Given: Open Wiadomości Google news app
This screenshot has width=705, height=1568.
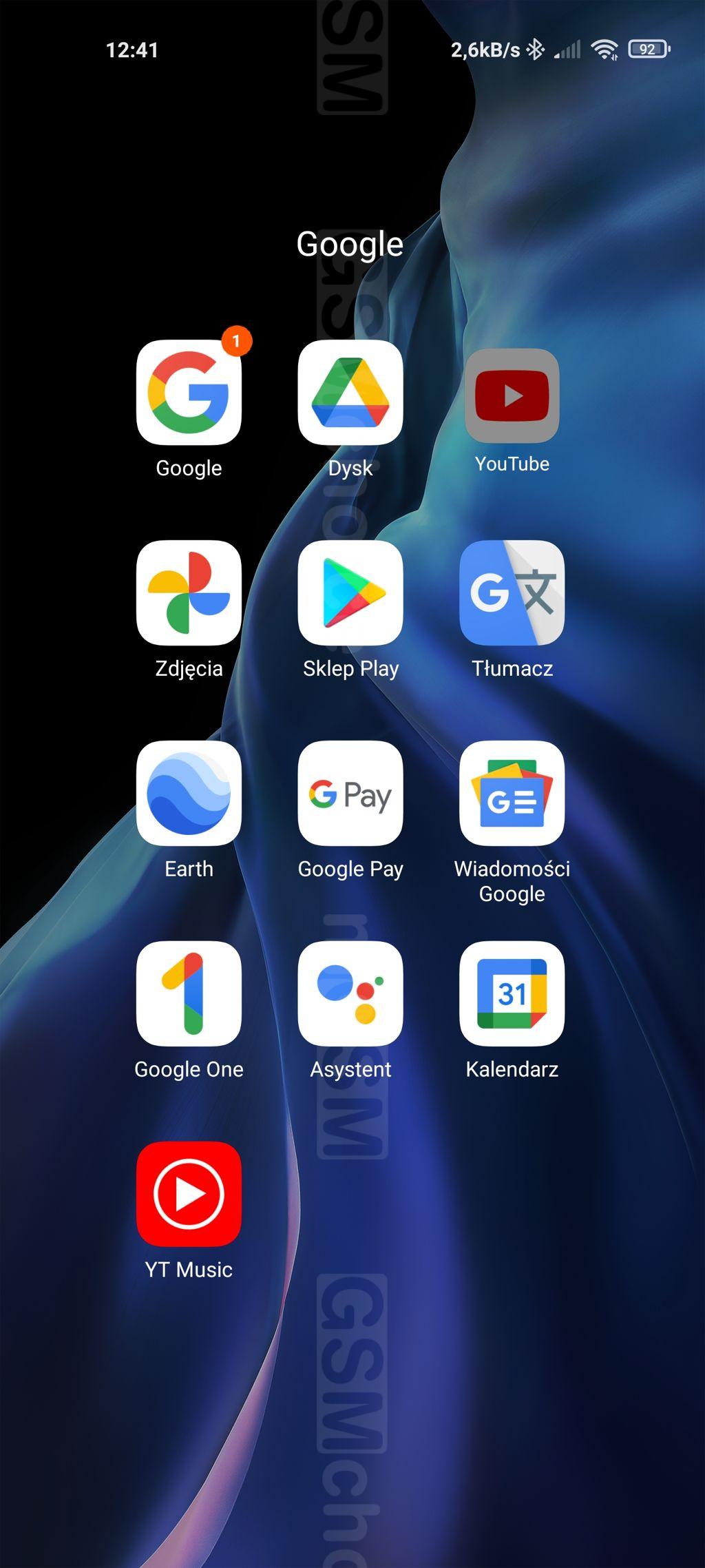Looking at the screenshot, I should click(x=512, y=793).
